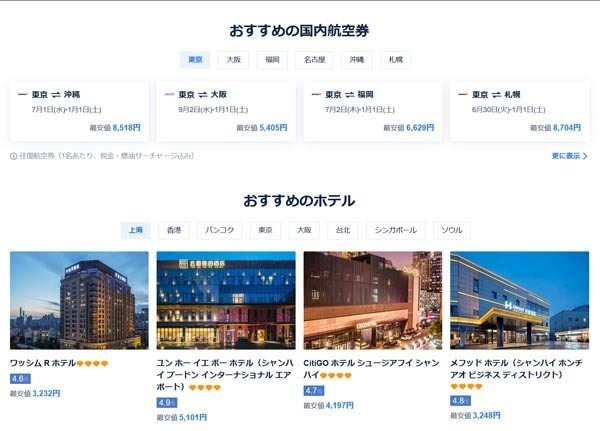Viewport: 600px width, 431px height.
Task: Choose 札幌 under domestic flights
Action: tap(394, 60)
